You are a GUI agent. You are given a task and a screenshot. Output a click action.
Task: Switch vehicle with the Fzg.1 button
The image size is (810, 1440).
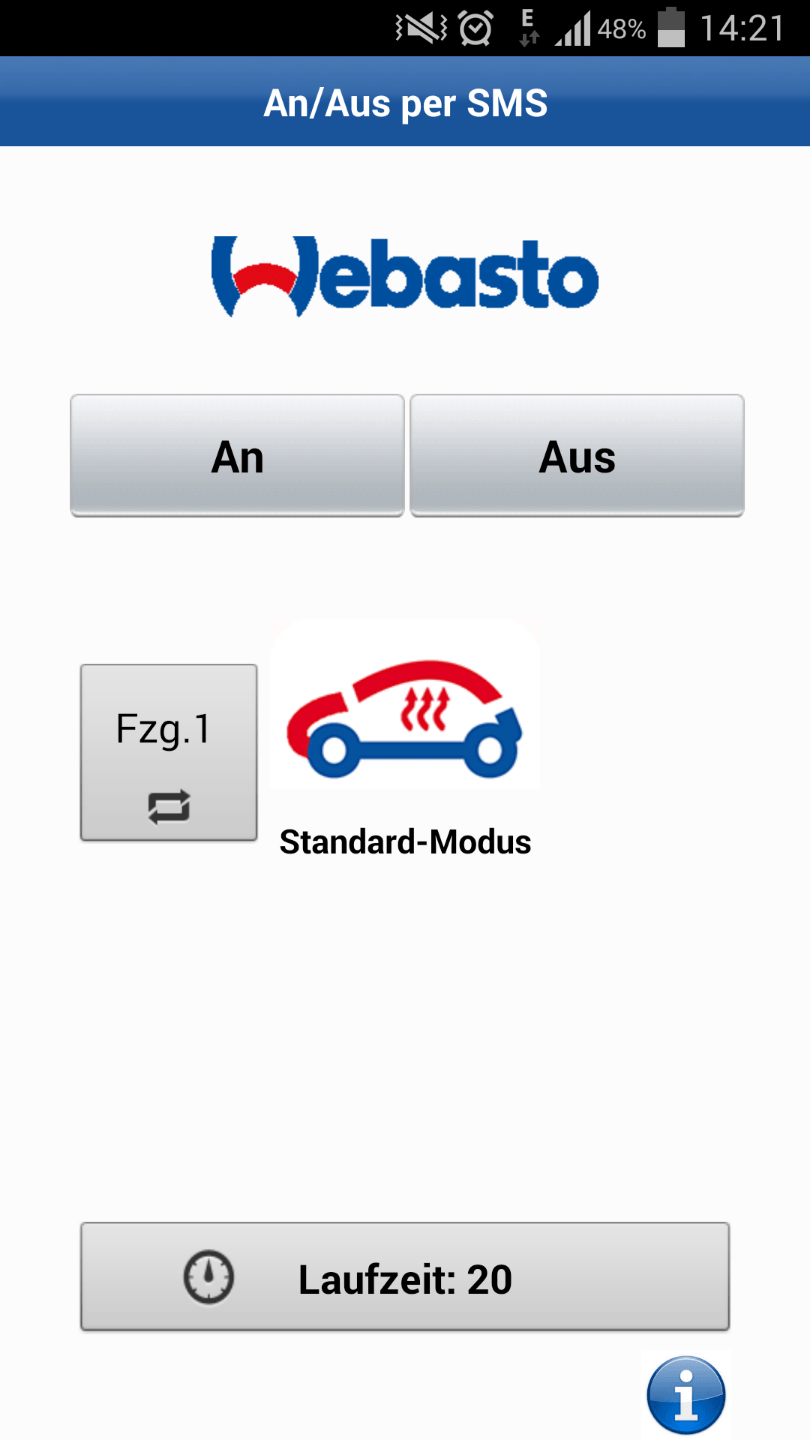(168, 752)
